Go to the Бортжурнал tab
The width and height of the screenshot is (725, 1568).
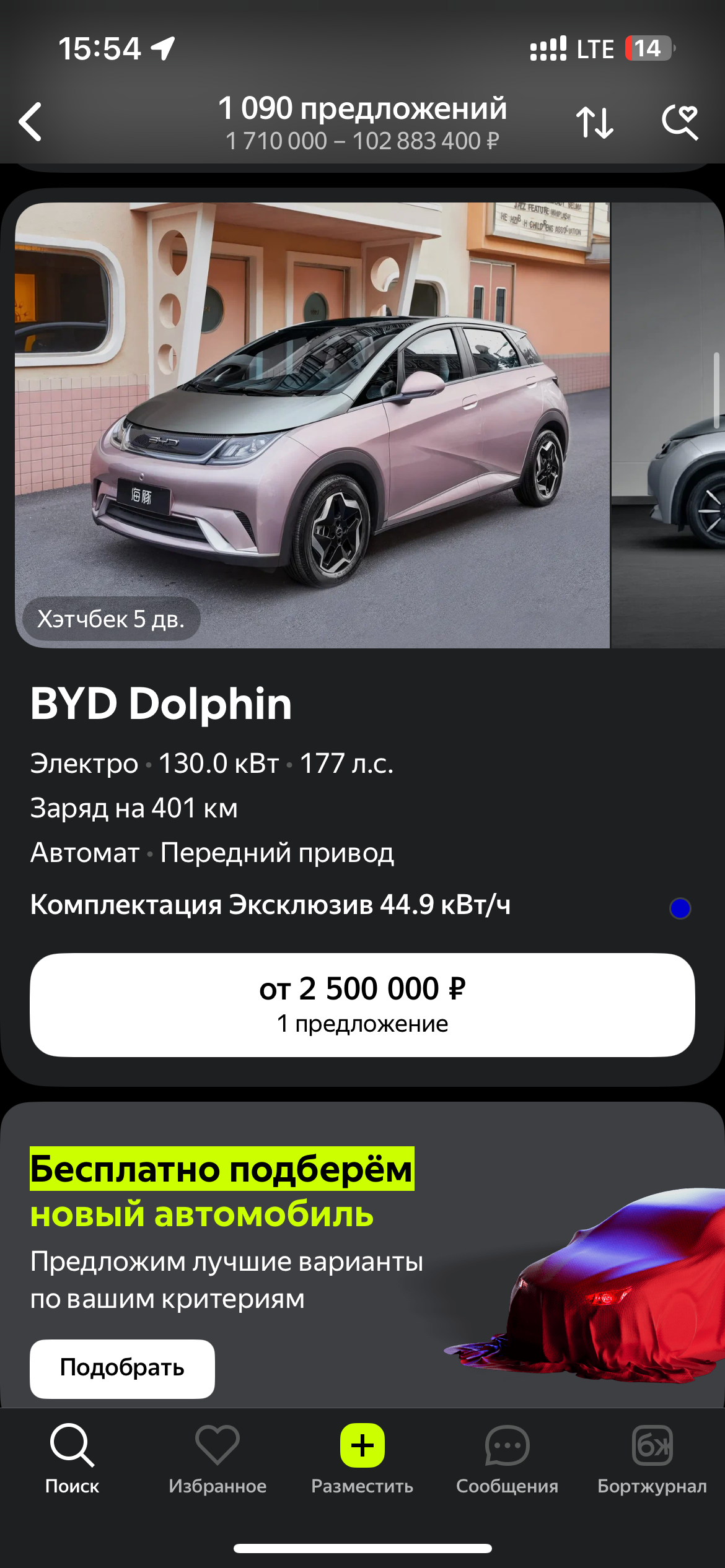(x=652, y=1458)
